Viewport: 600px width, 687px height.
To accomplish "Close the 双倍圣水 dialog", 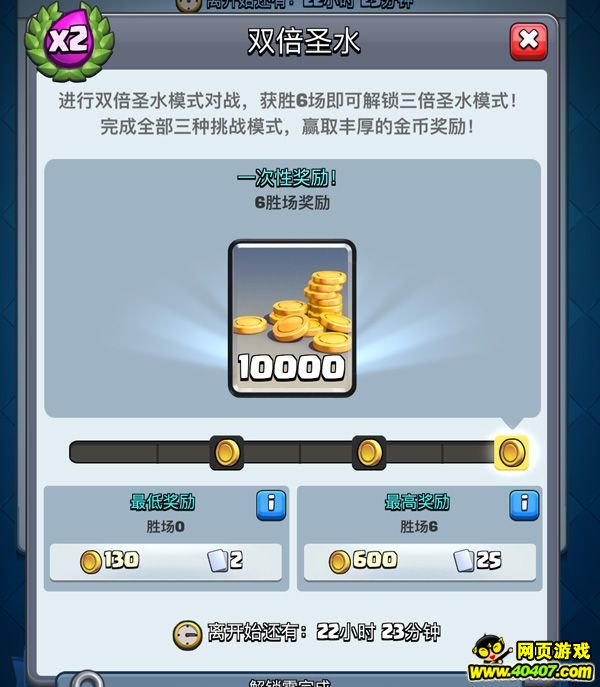I will [528, 42].
